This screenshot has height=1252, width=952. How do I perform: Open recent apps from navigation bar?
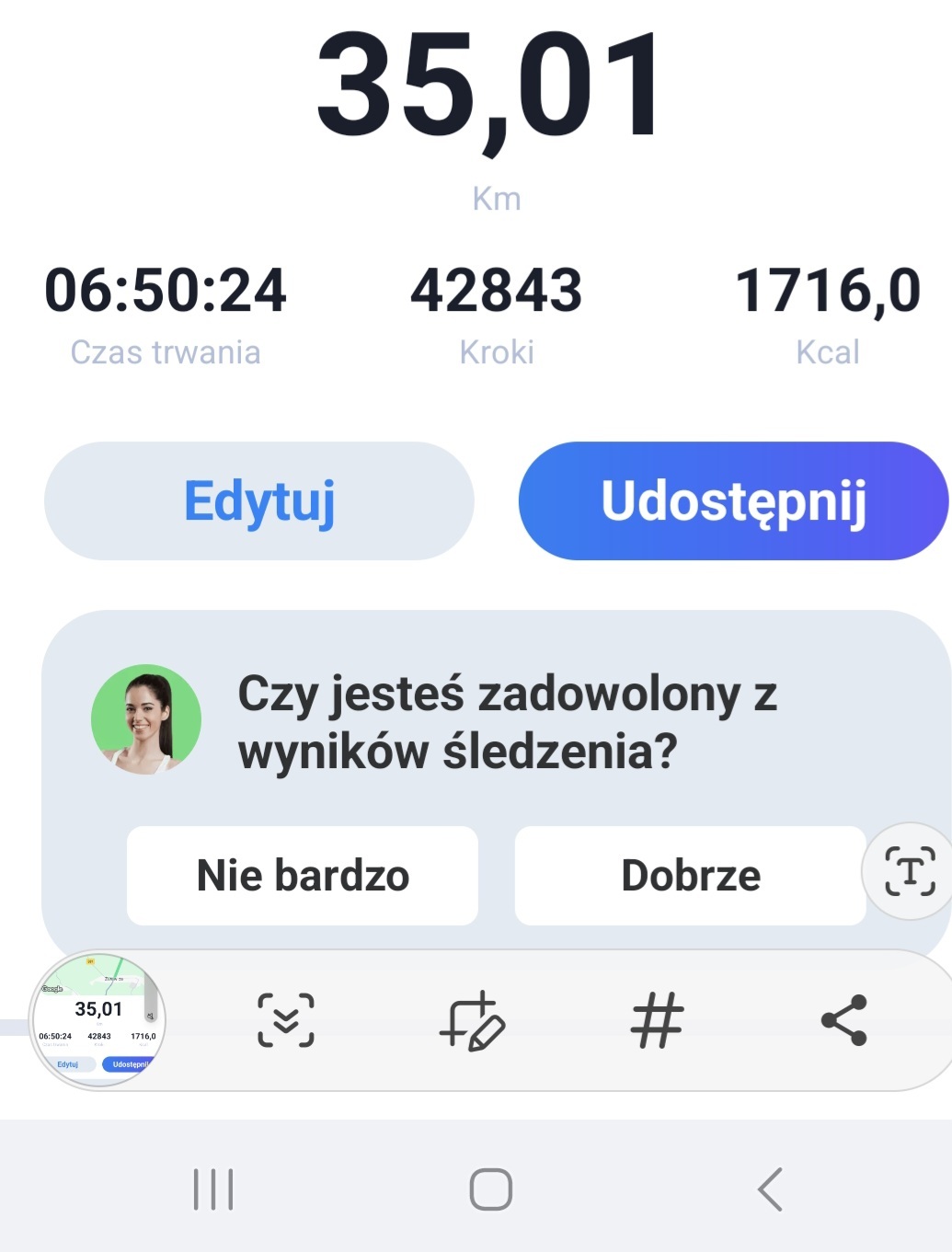click(213, 1189)
